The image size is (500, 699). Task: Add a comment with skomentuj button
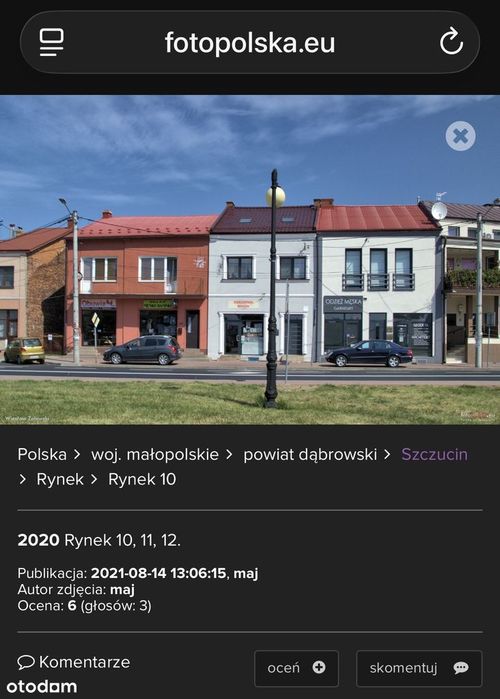[x=419, y=668]
